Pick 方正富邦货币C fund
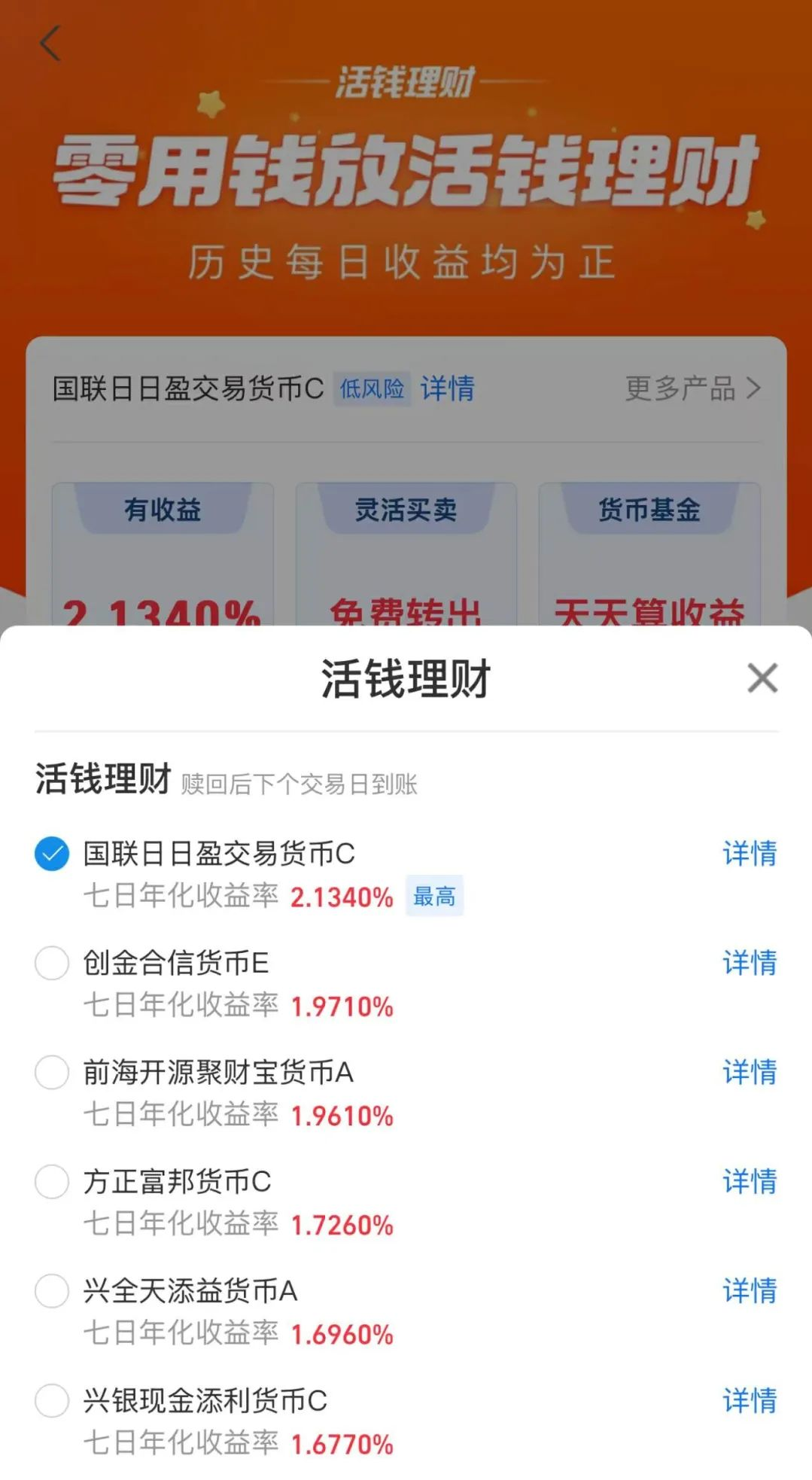Screen dimensions: 812x1480 [x=52, y=1181]
